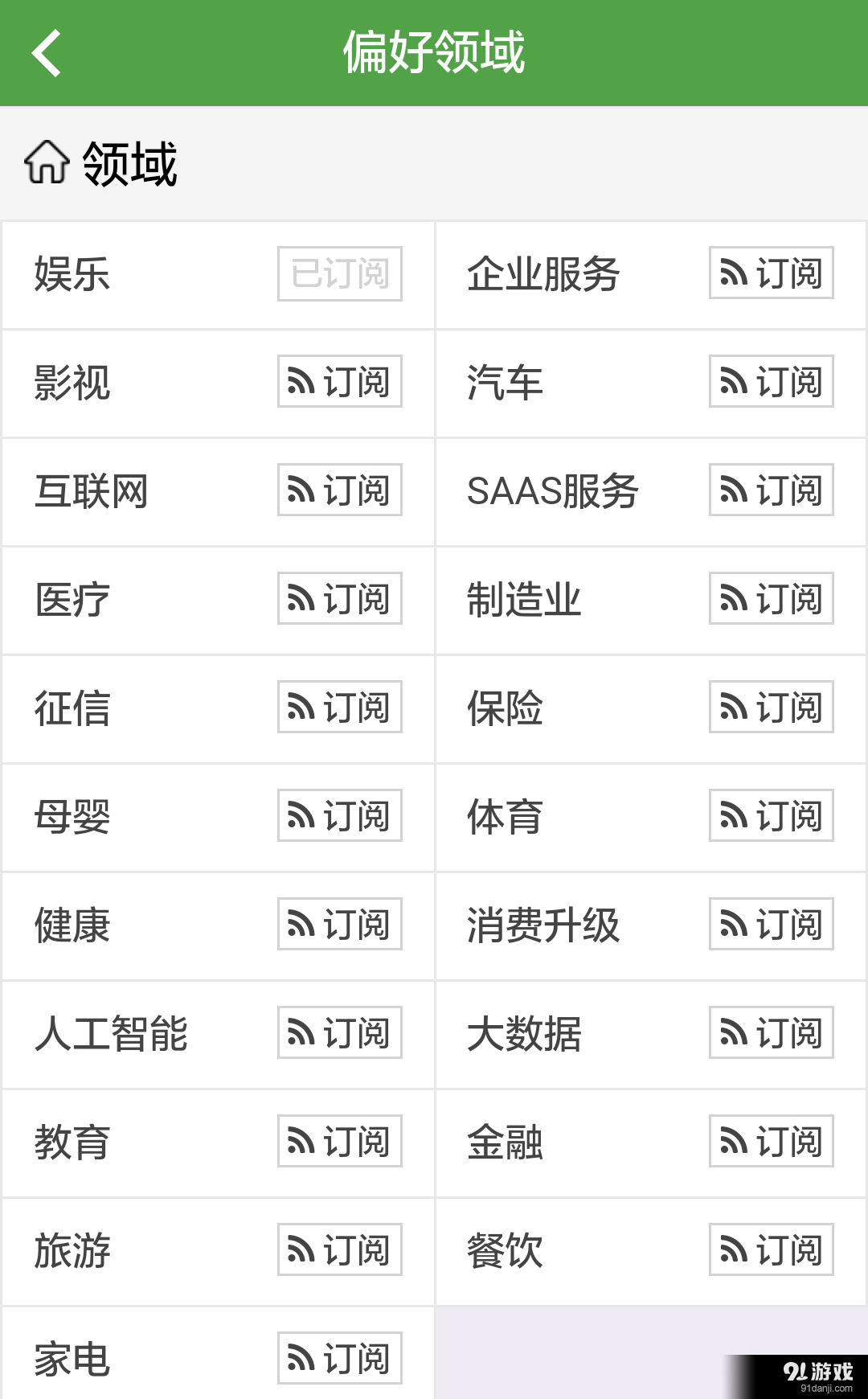868x1399 pixels.
Task: Click the home icon next to 领域
Action: 44,165
